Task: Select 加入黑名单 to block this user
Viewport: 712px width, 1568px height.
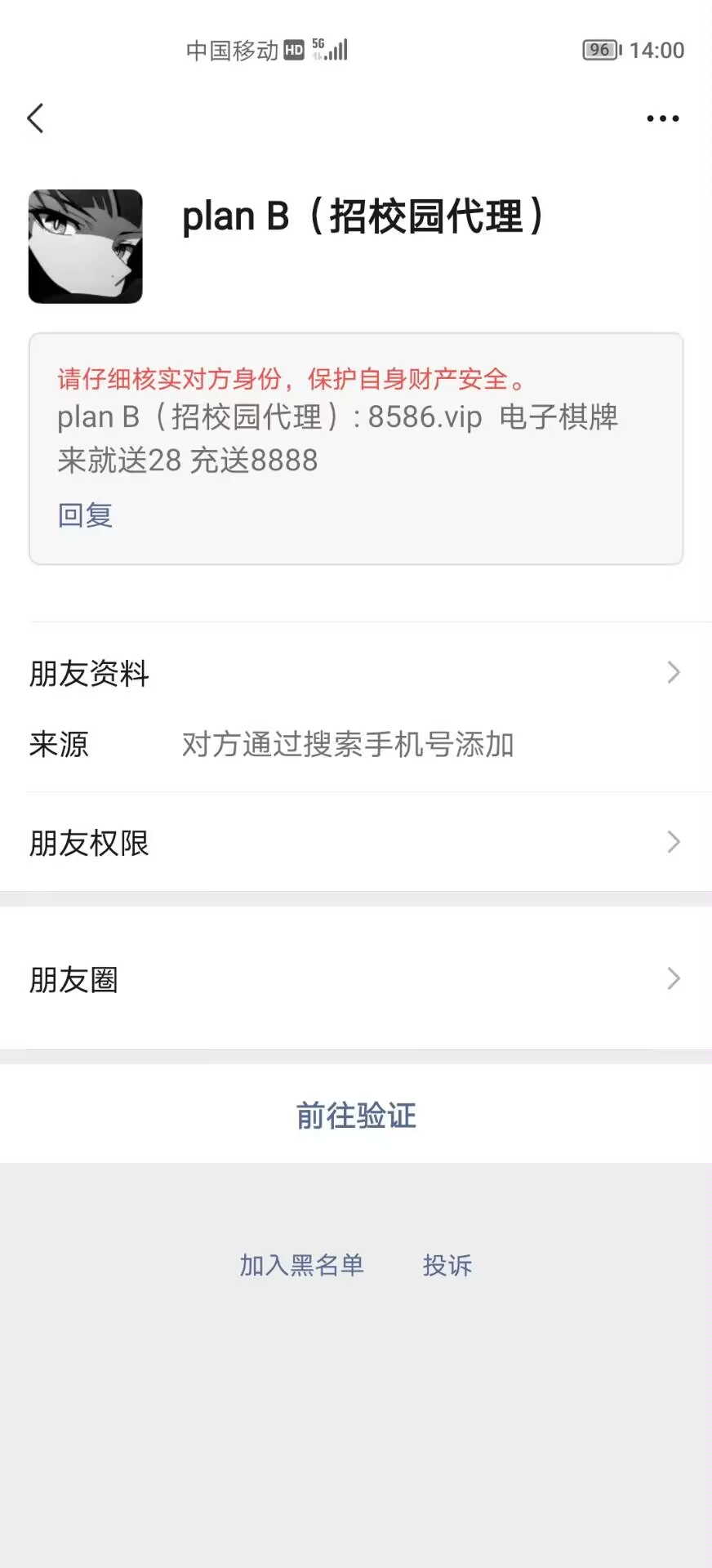Action: (301, 1265)
